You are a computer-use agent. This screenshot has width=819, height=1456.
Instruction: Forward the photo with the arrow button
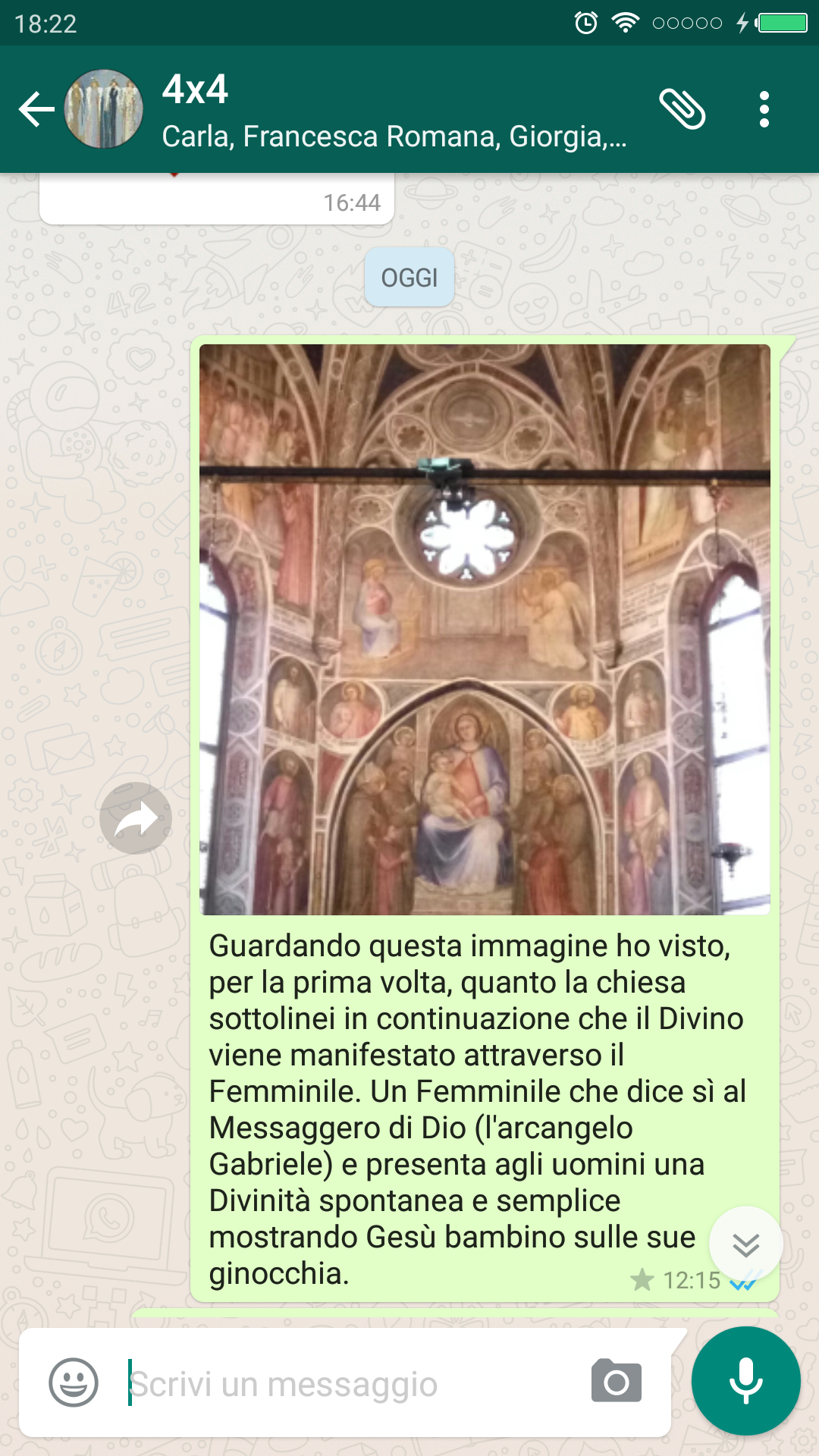[x=136, y=818]
